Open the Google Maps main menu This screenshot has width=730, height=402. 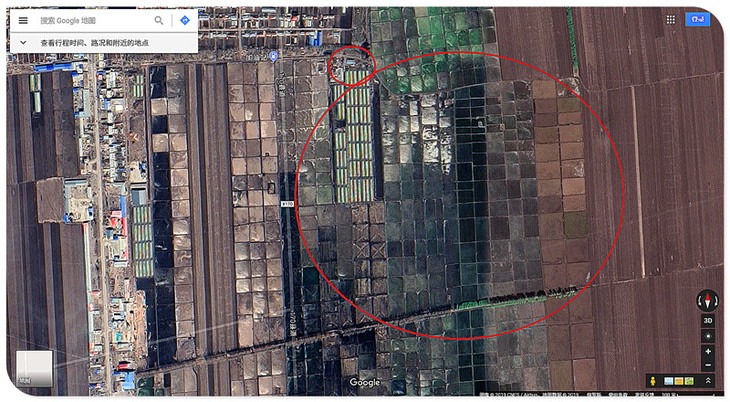click(23, 20)
